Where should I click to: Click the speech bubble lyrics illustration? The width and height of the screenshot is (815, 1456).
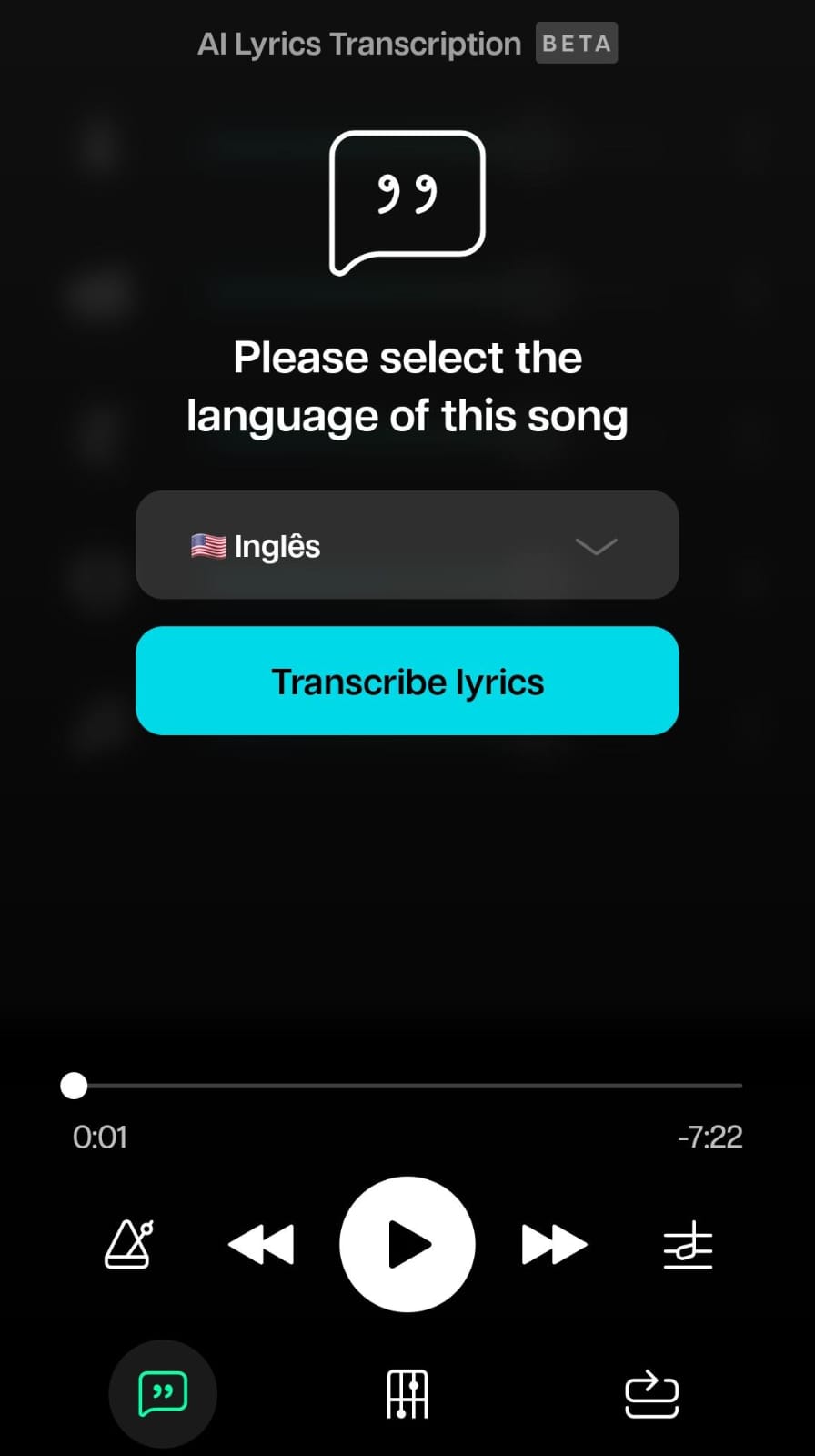coord(407,200)
